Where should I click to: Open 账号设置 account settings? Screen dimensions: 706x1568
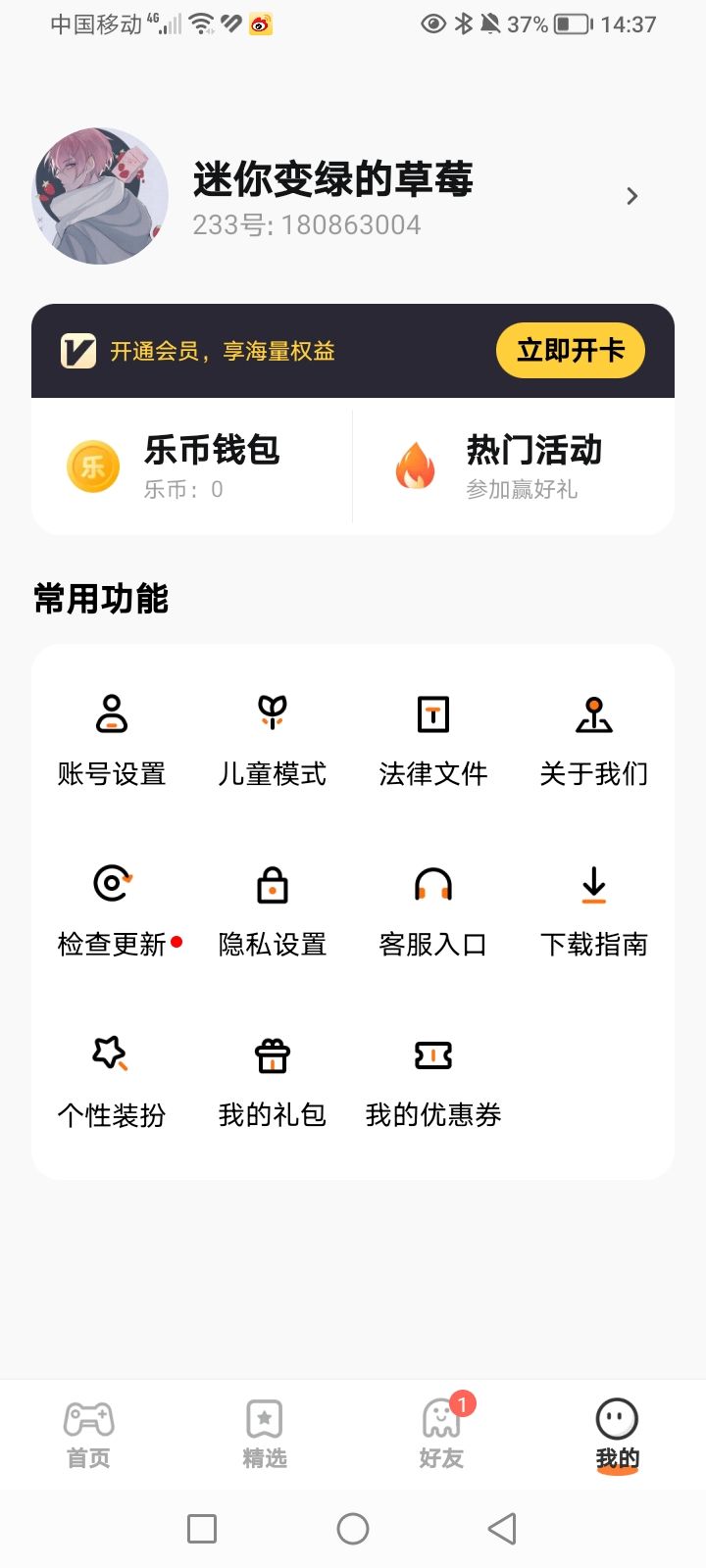click(x=112, y=740)
